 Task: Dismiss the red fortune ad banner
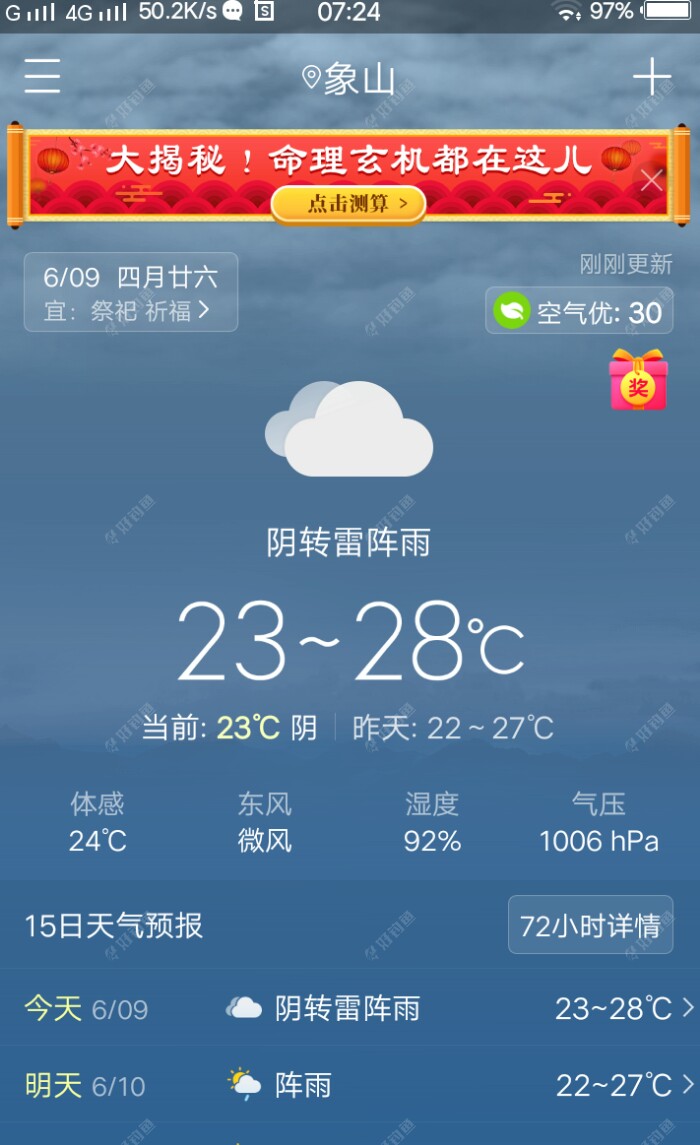pyautogui.click(x=652, y=180)
